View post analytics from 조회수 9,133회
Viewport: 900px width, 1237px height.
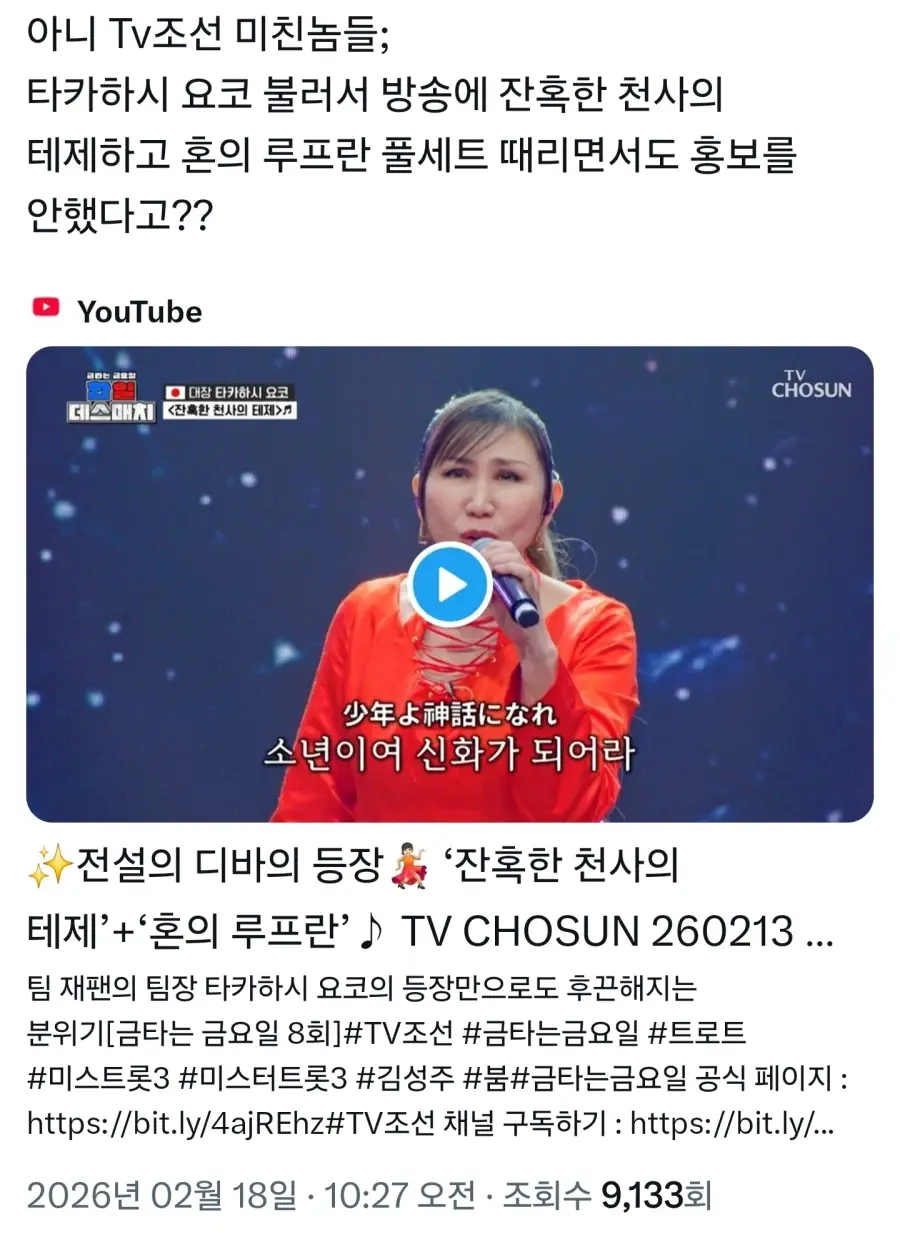coord(606,1194)
